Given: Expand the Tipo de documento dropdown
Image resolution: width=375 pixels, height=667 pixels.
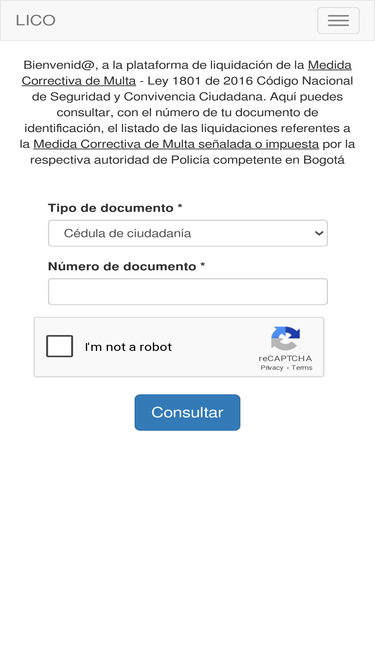Looking at the screenshot, I should 188,233.
